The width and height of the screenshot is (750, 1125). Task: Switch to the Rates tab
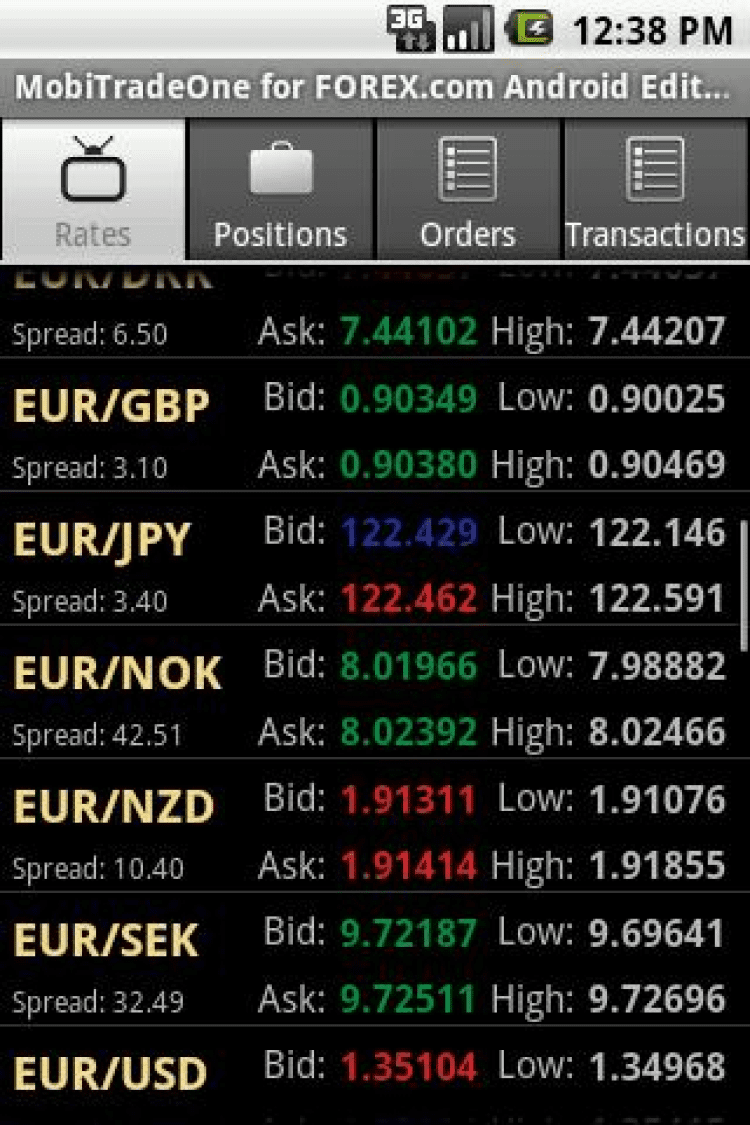coord(93,191)
